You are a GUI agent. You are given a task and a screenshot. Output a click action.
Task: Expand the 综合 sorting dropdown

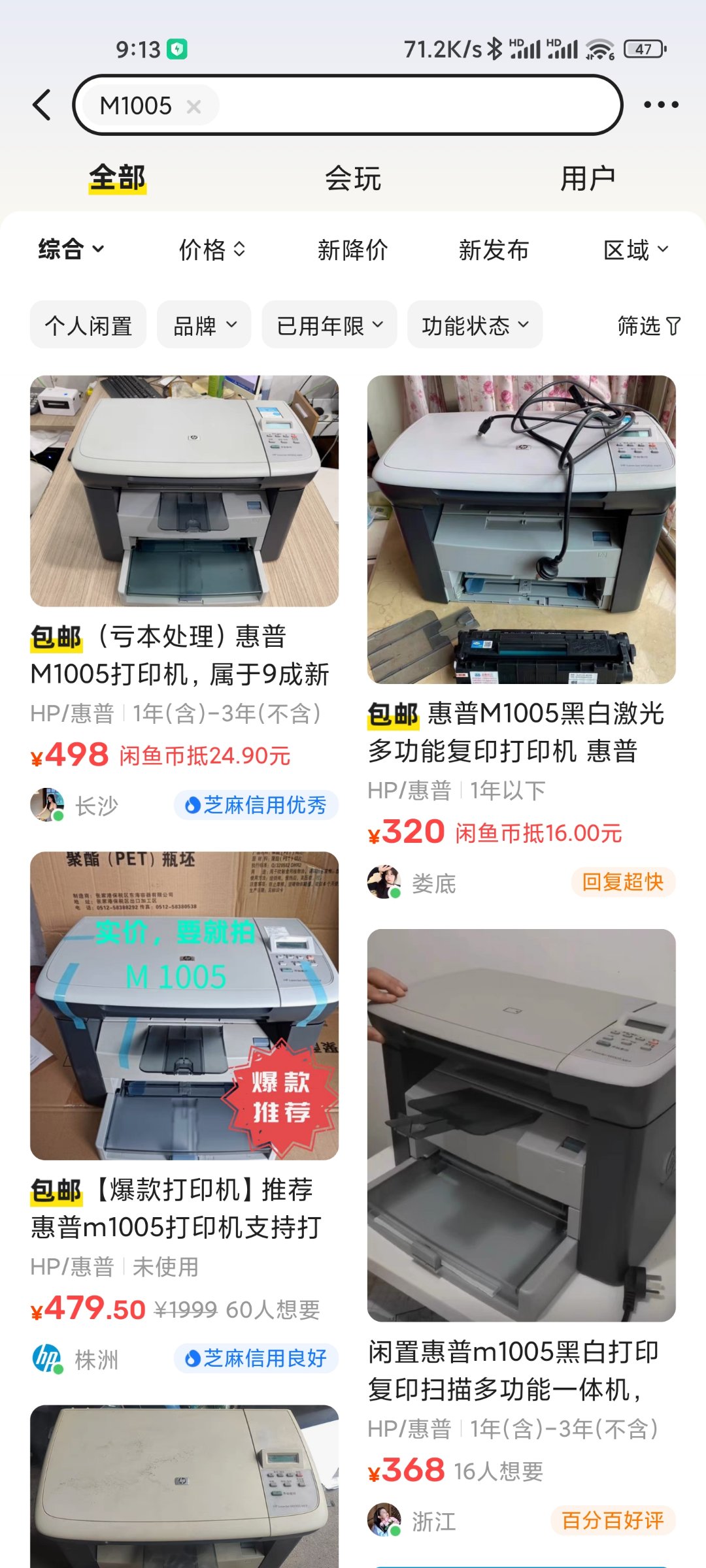tap(71, 249)
